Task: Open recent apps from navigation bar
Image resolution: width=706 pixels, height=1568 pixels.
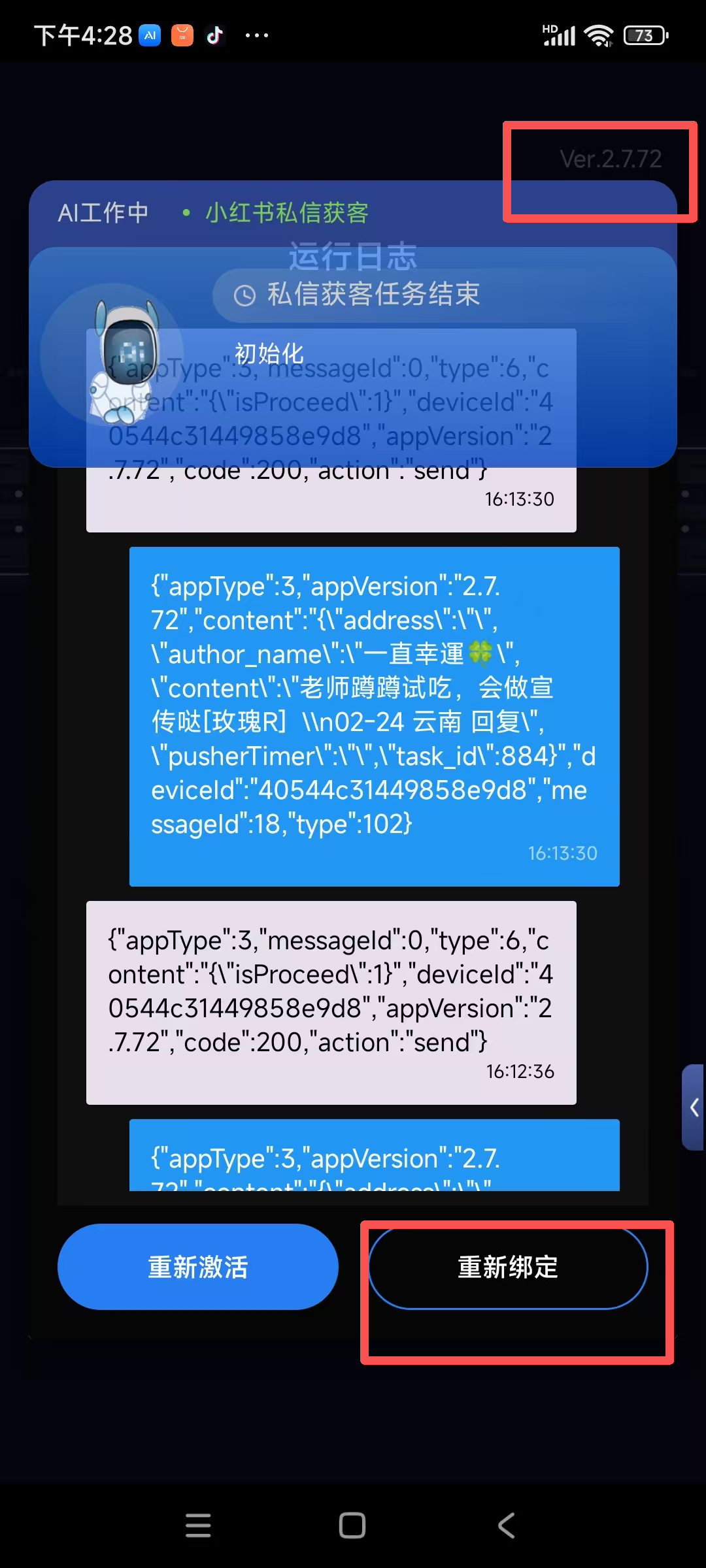Action: click(198, 1526)
